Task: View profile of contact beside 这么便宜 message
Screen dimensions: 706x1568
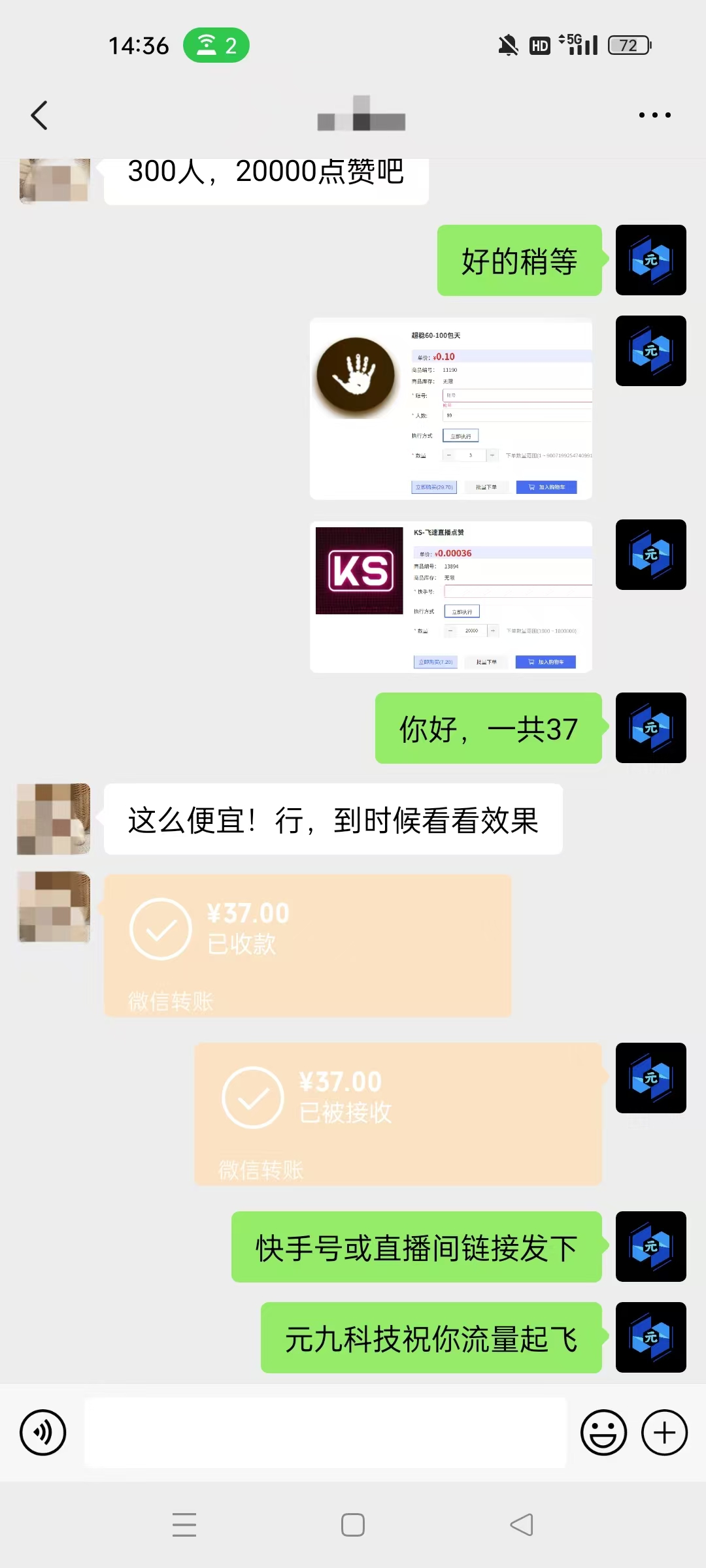Action: (x=54, y=819)
